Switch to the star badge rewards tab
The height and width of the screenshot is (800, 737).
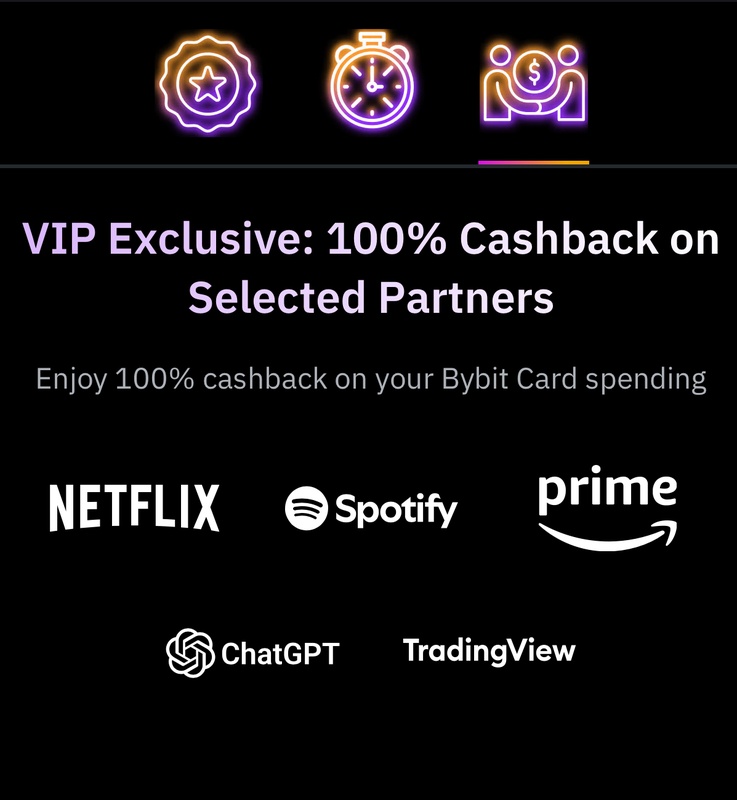pyautogui.click(x=208, y=87)
